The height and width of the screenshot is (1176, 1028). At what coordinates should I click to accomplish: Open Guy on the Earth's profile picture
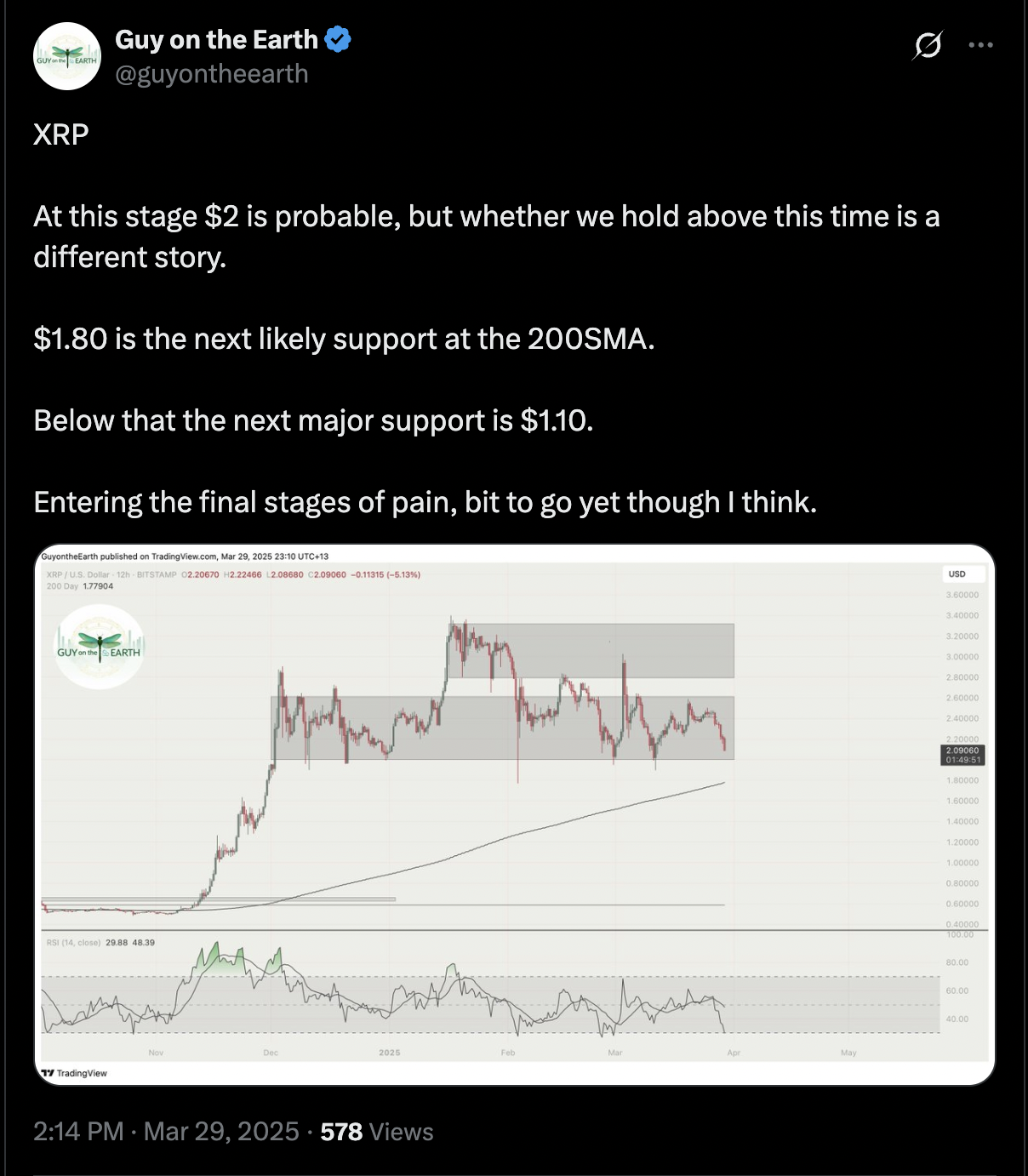coord(67,57)
